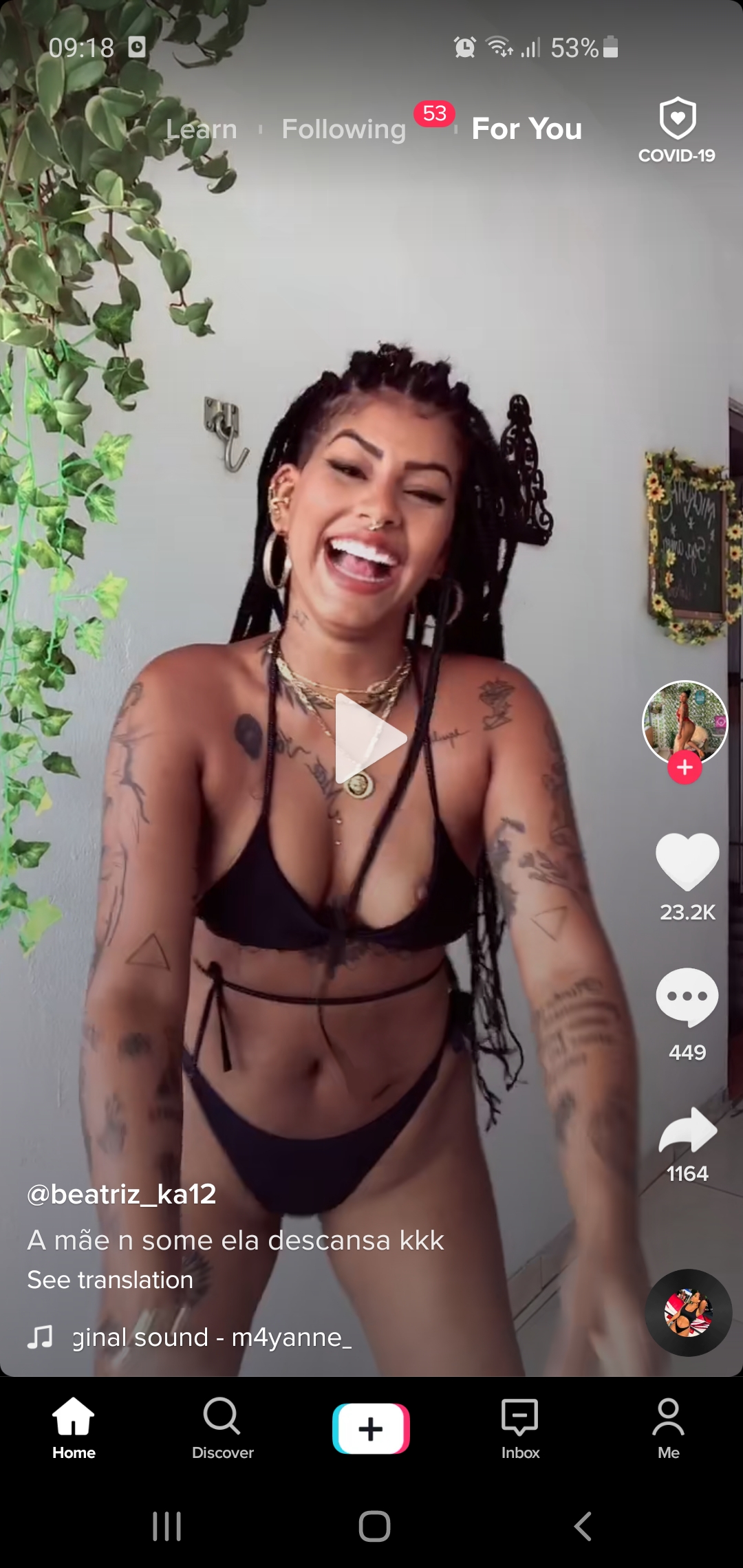The image size is (743, 1568).
Task: Switch to the Me profile tab
Action: pyautogui.click(x=668, y=1428)
